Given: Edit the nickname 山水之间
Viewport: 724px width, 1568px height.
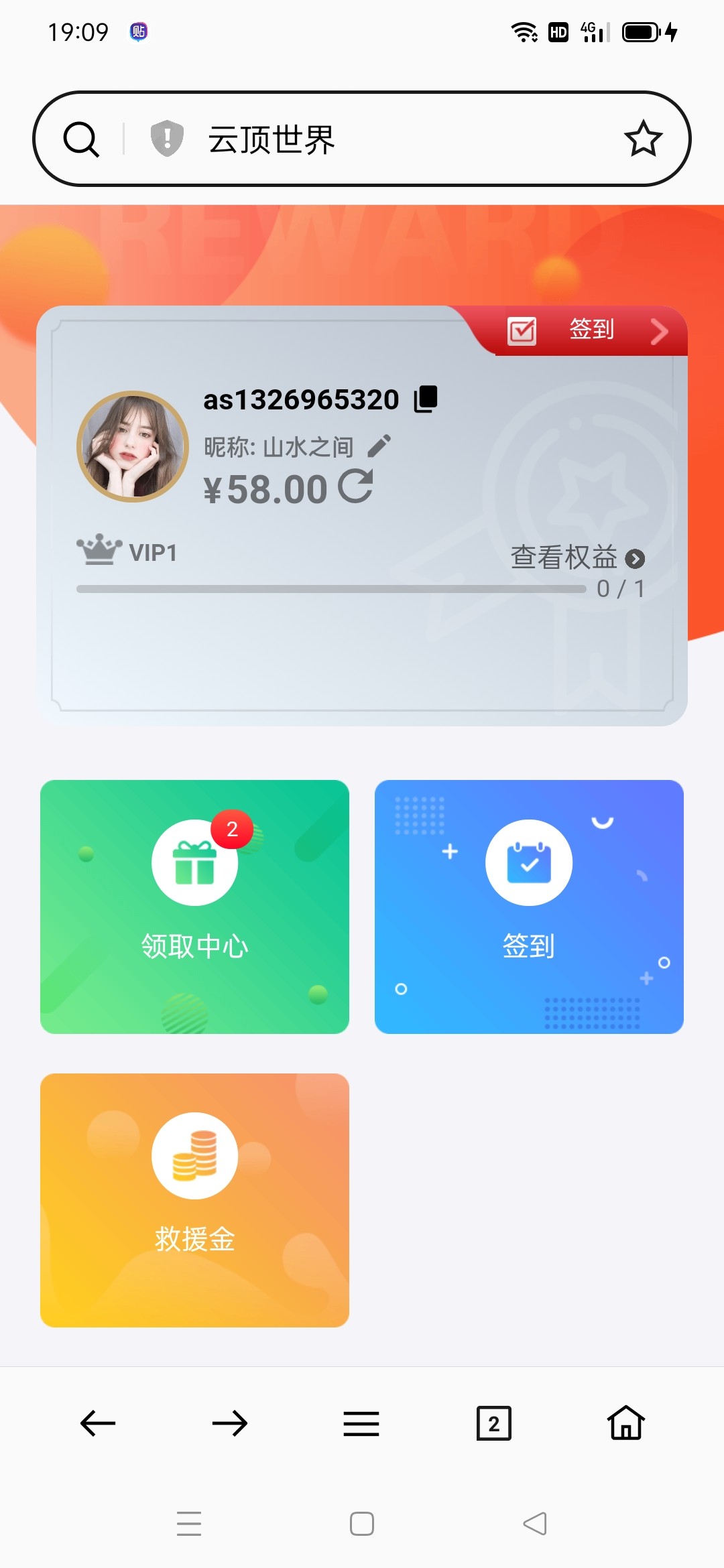Looking at the screenshot, I should click(x=379, y=446).
